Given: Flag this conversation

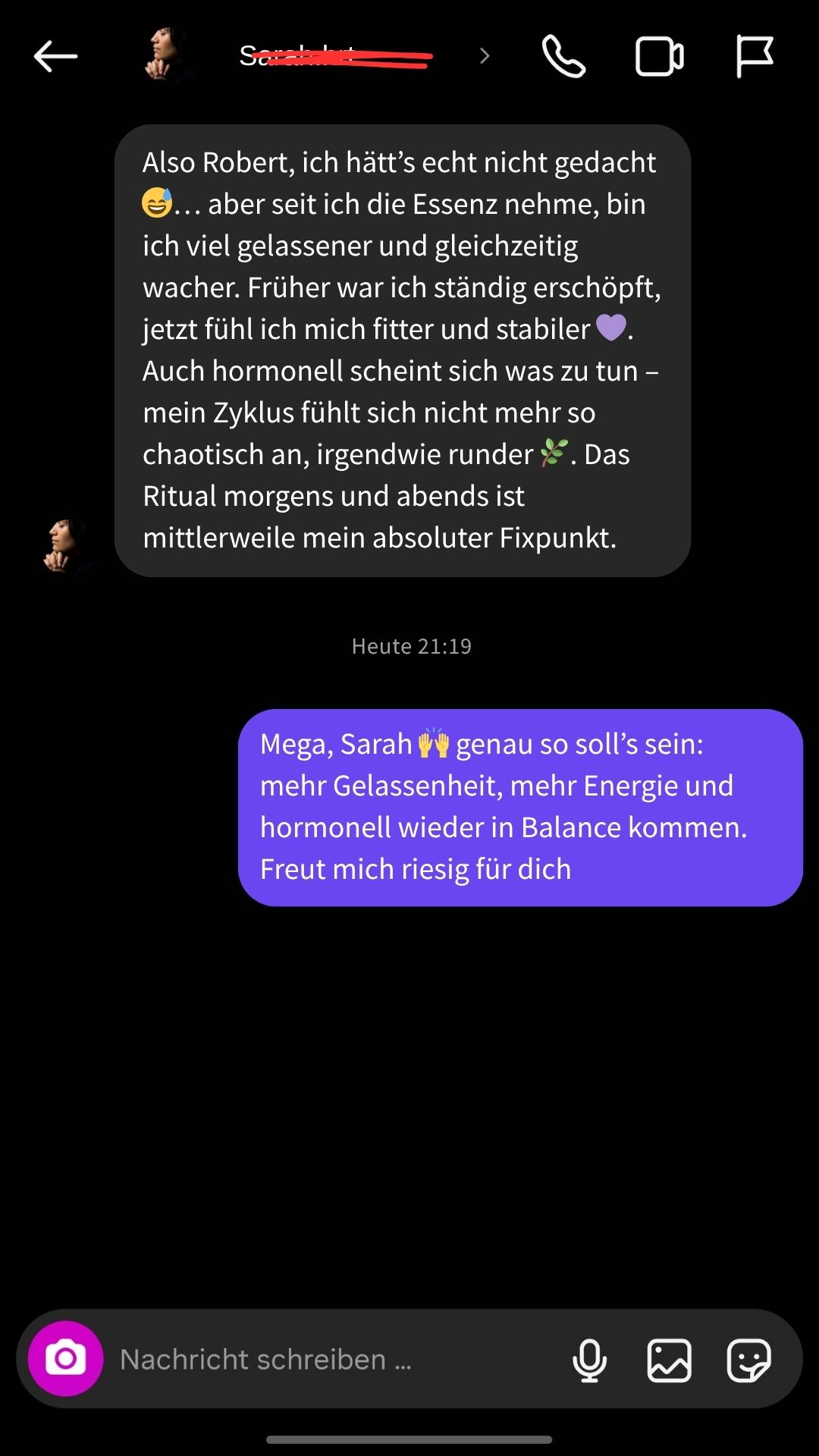Looking at the screenshot, I should click(x=753, y=56).
